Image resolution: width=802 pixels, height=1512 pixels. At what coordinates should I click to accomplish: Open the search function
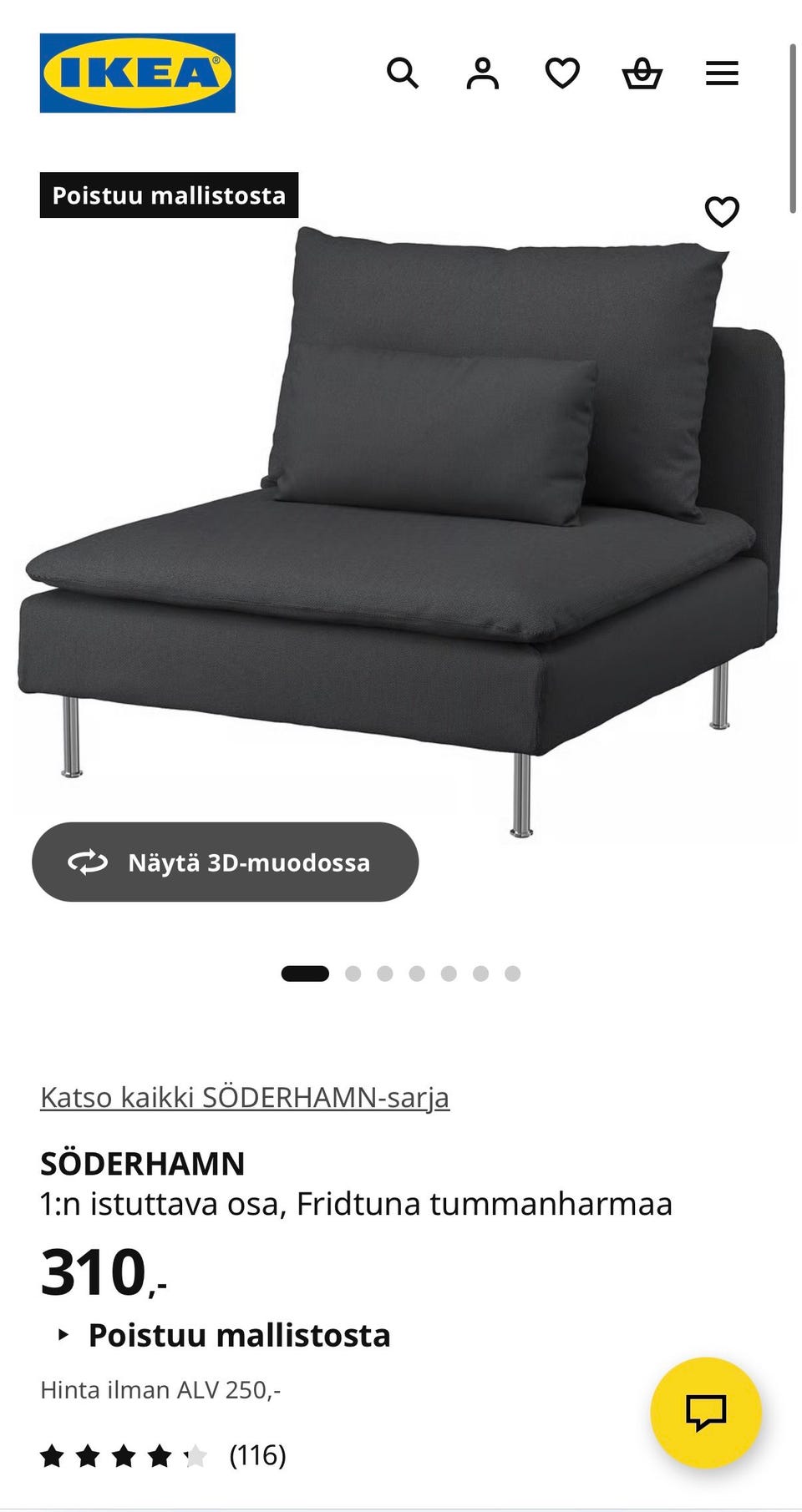(404, 73)
